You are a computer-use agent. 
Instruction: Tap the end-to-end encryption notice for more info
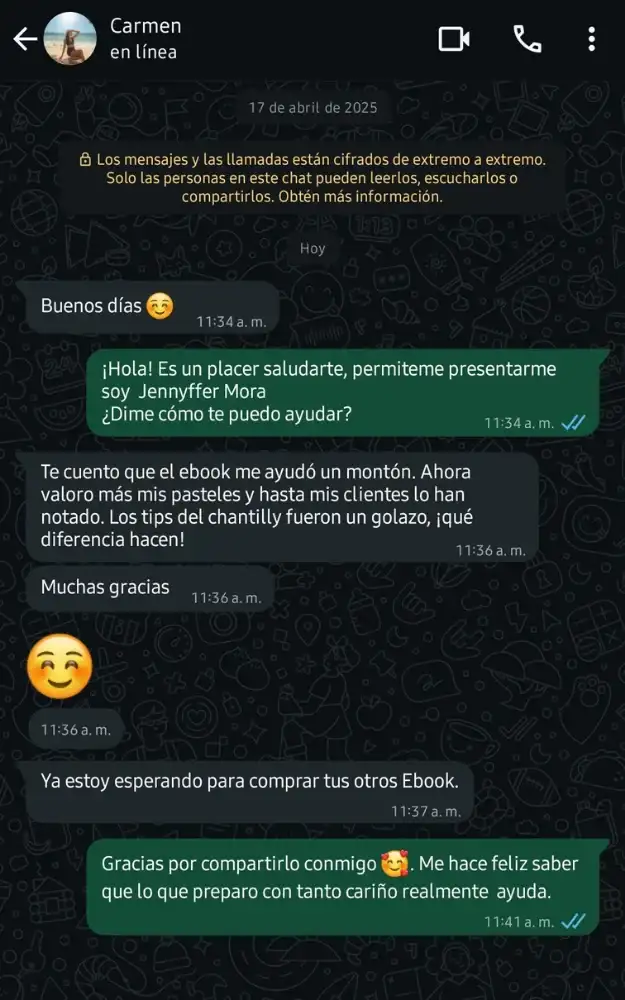tap(312, 178)
